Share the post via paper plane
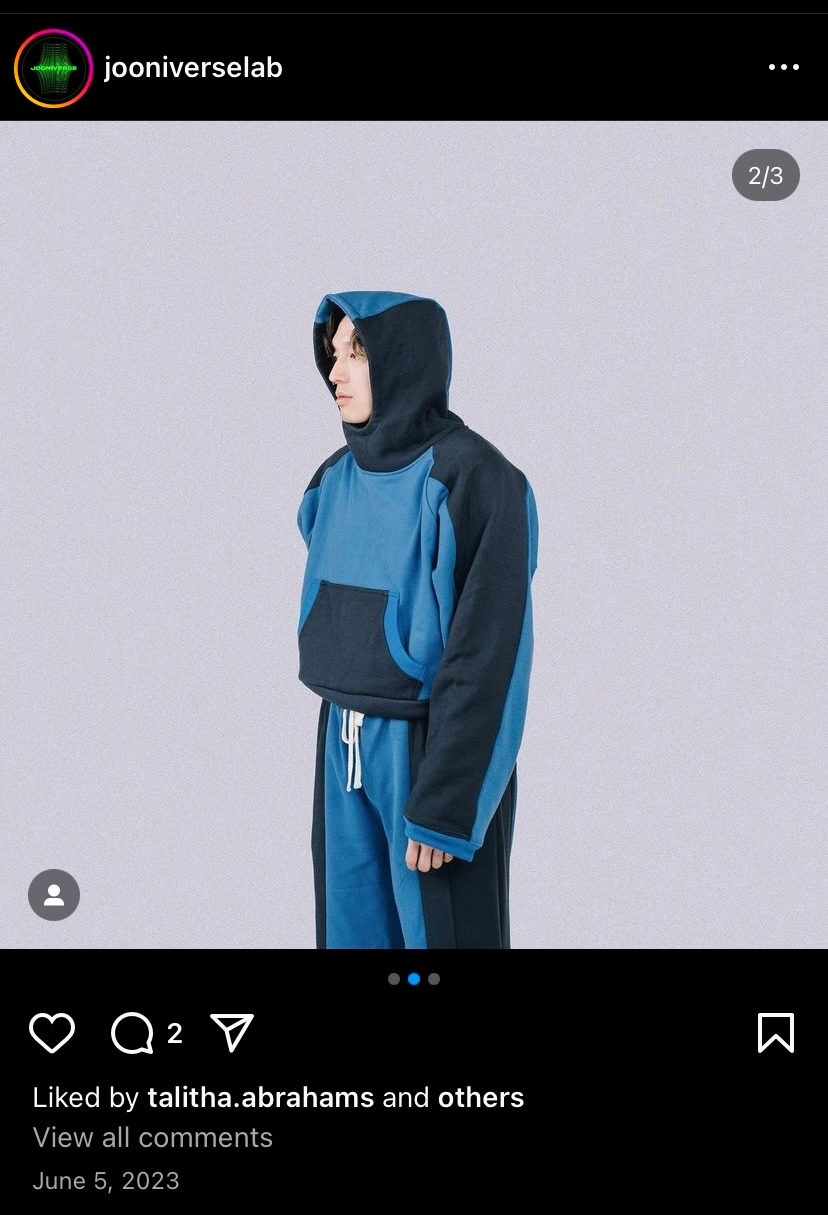This screenshot has width=828, height=1215. pos(232,1032)
